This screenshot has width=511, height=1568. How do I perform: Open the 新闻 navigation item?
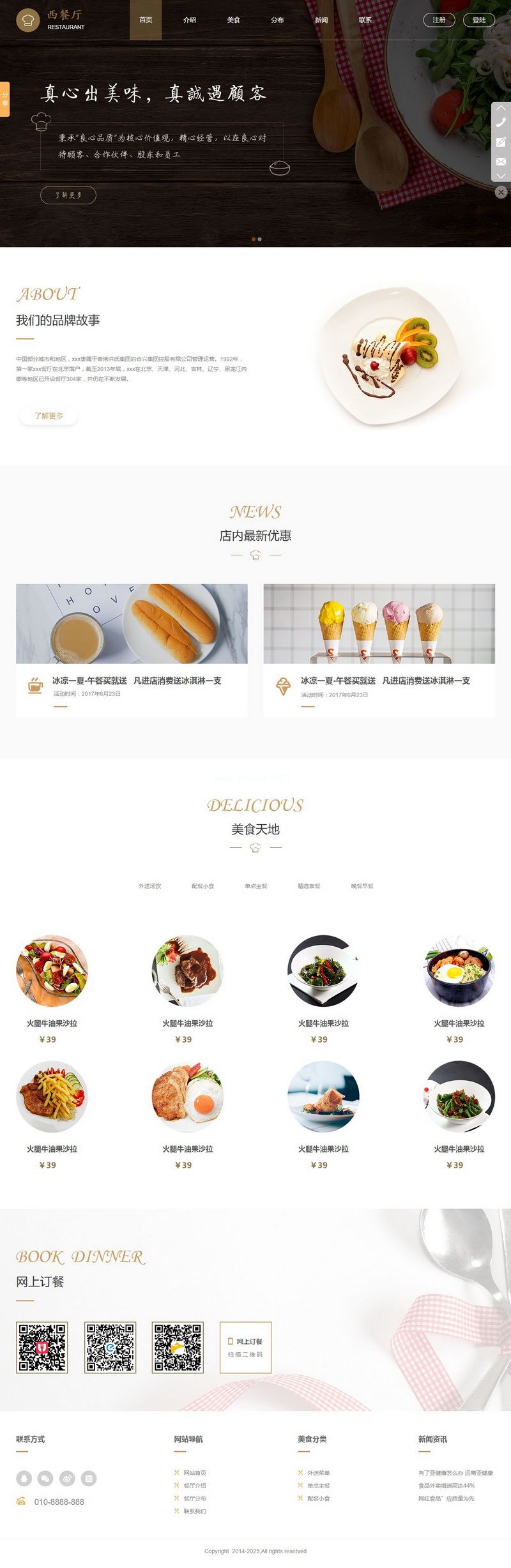click(x=321, y=20)
